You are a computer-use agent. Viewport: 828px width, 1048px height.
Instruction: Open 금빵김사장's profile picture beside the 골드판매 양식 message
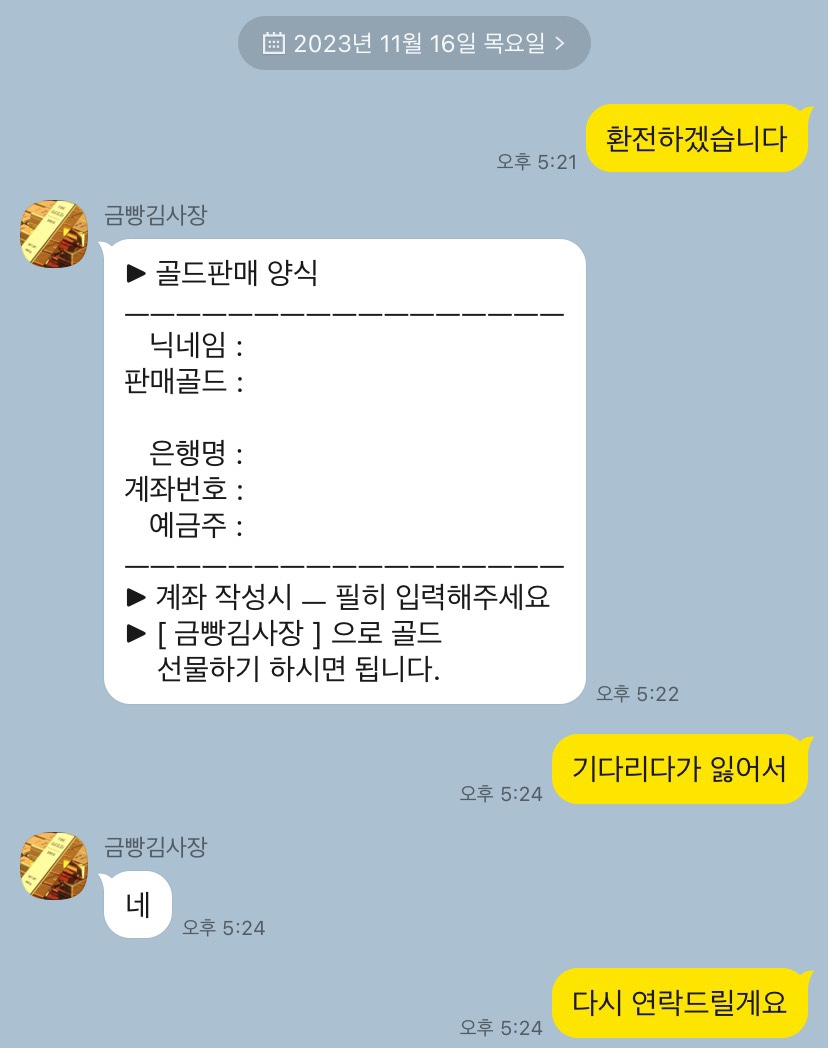[54, 233]
